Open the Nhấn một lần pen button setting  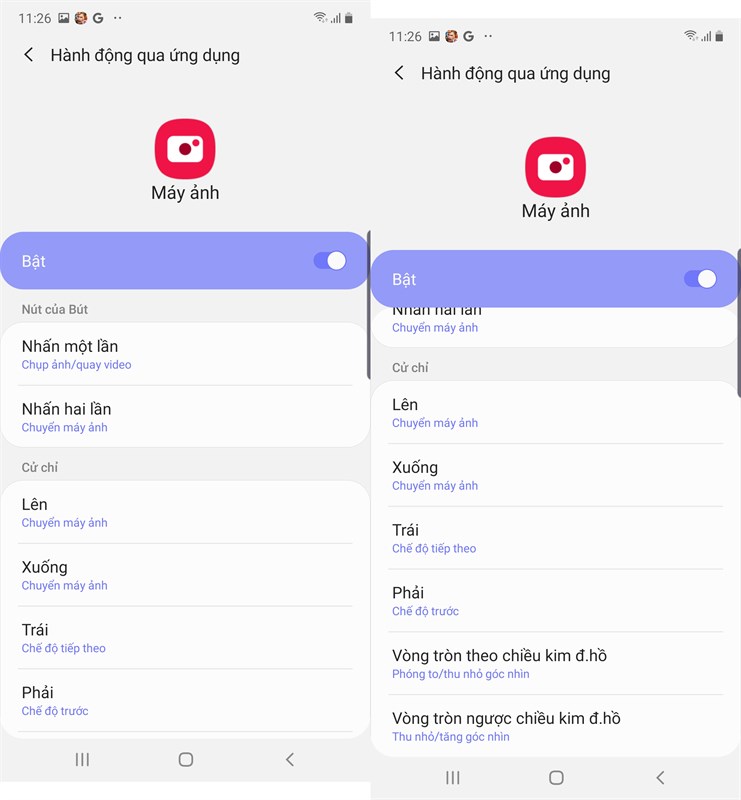pyautogui.click(x=185, y=354)
